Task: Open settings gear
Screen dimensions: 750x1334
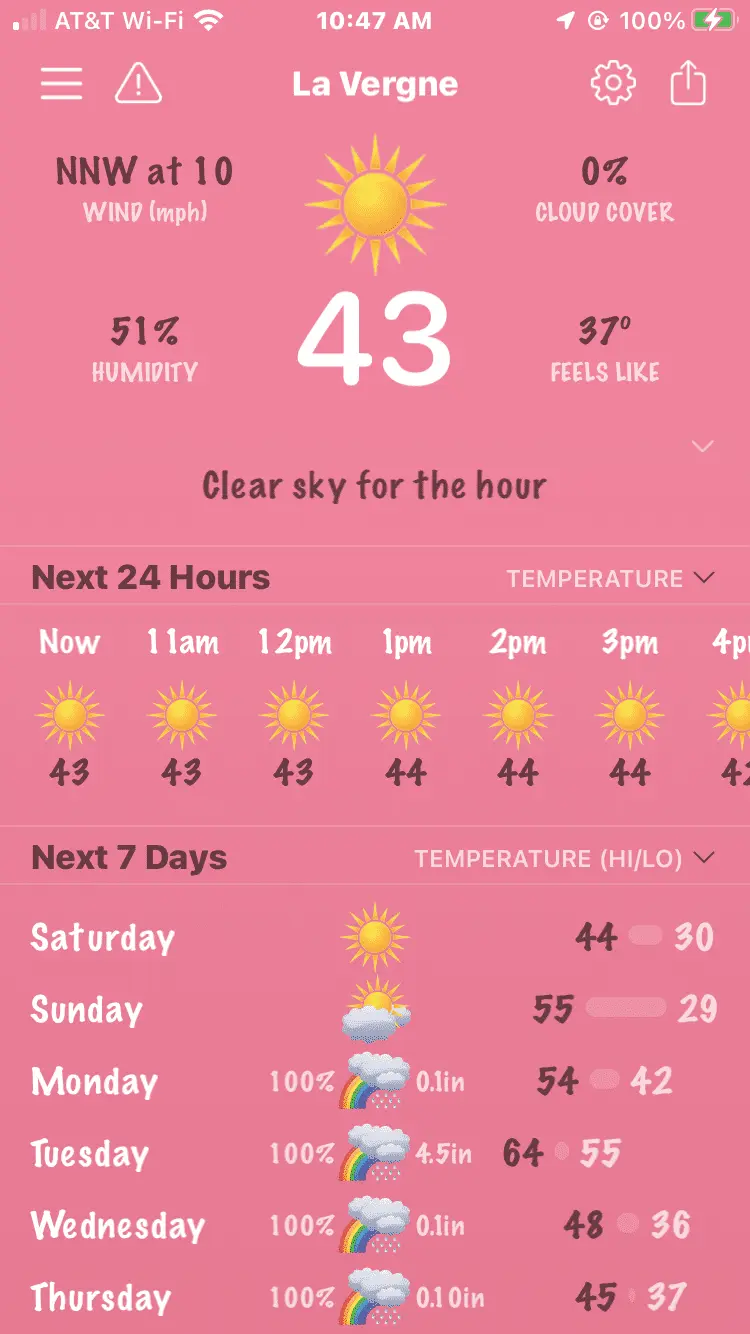Action: click(x=613, y=84)
